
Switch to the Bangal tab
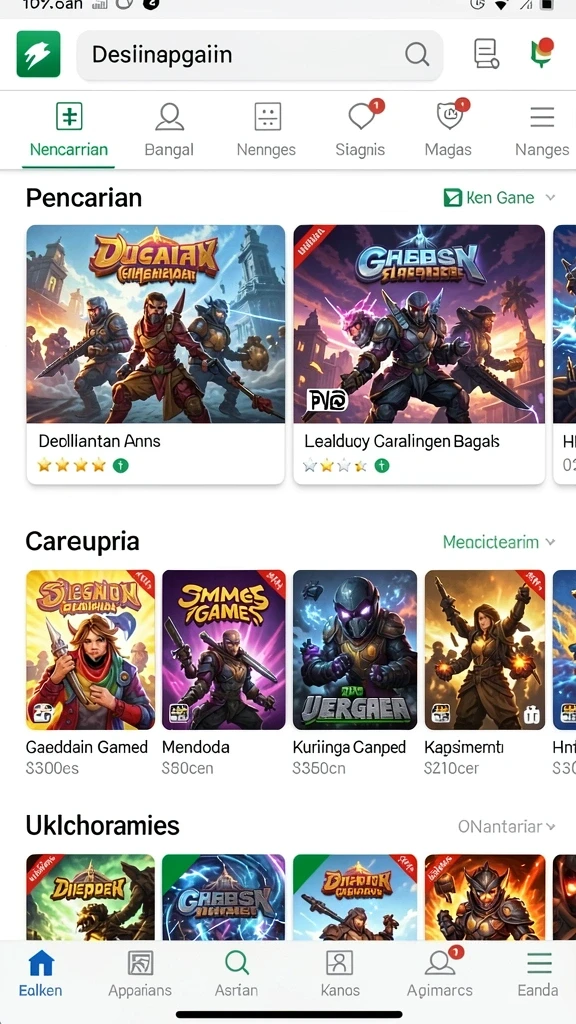(169, 130)
